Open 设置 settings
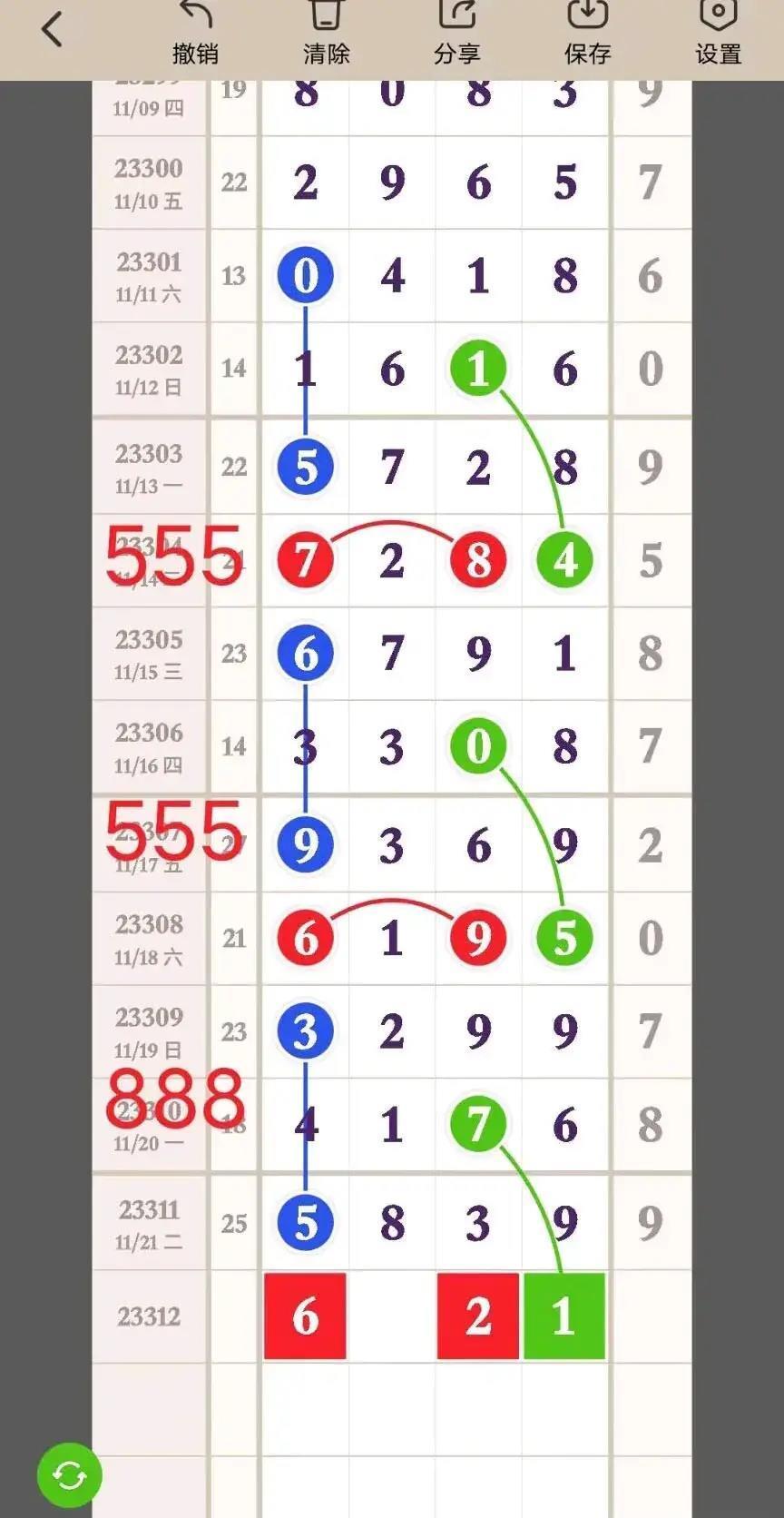The image size is (784, 1518). (x=718, y=33)
